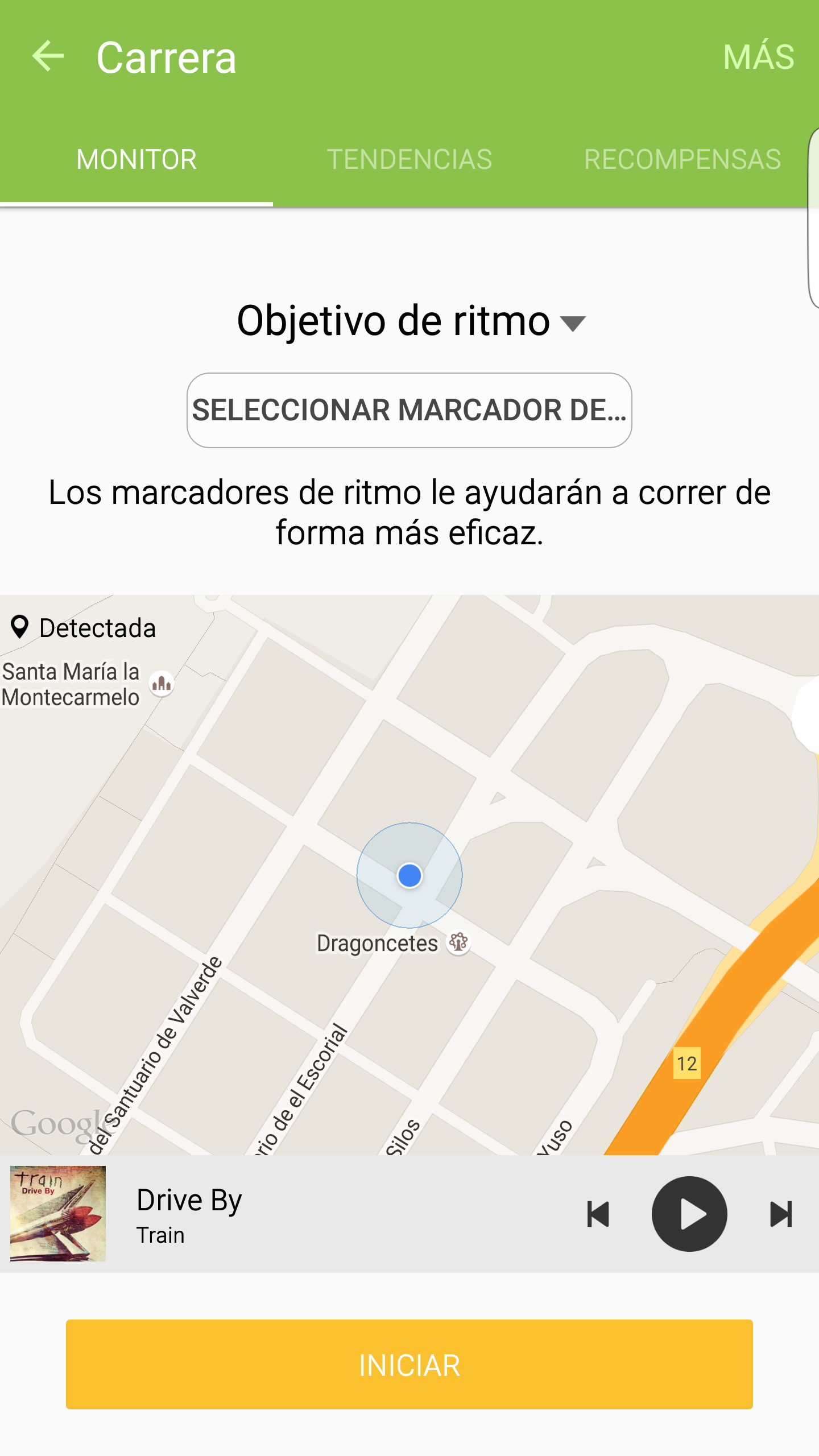Image resolution: width=819 pixels, height=1456 pixels.
Task: Switch to the RECOMPENSAS tab
Action: point(682,159)
